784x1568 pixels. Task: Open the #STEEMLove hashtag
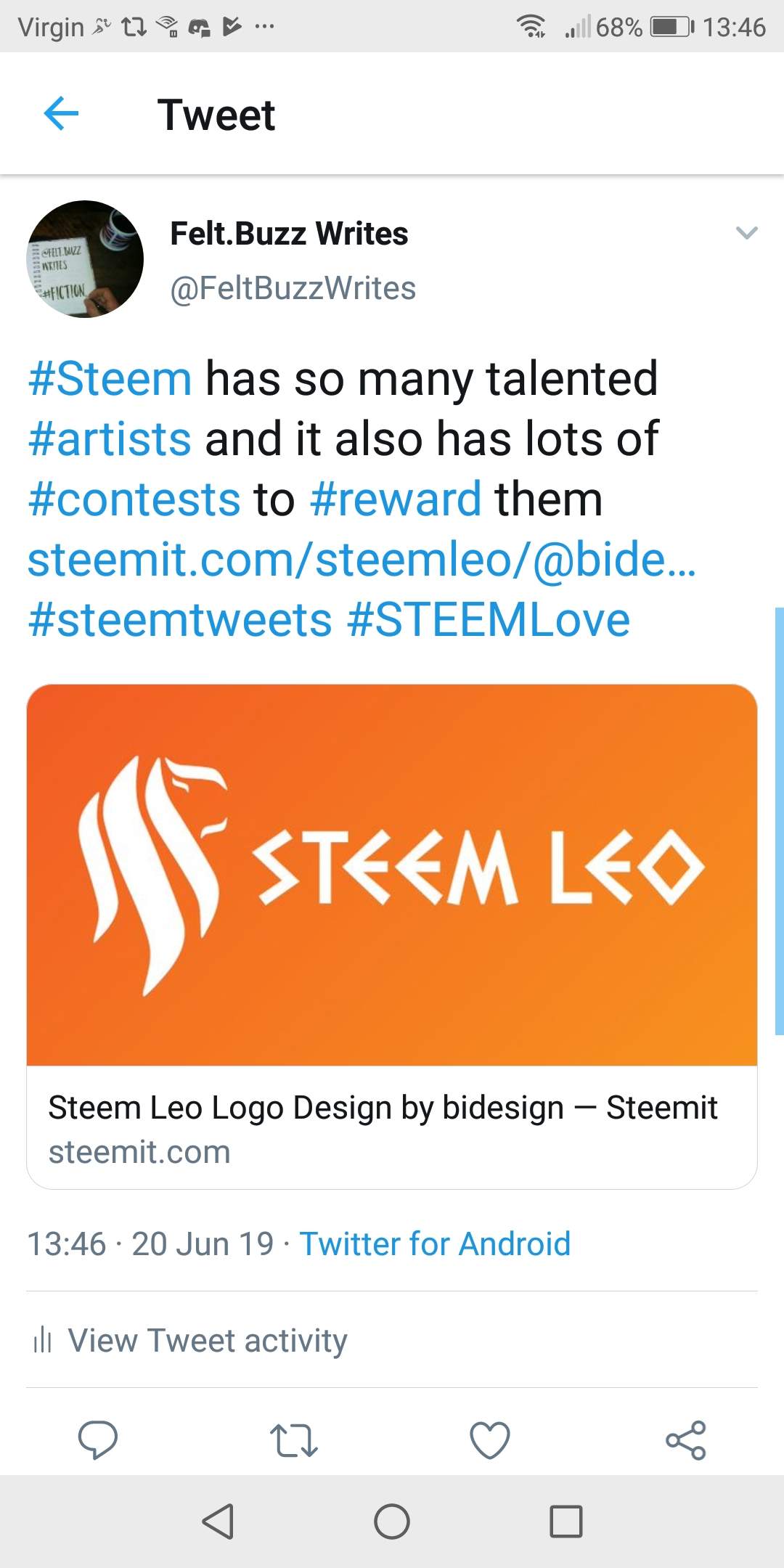pos(489,620)
